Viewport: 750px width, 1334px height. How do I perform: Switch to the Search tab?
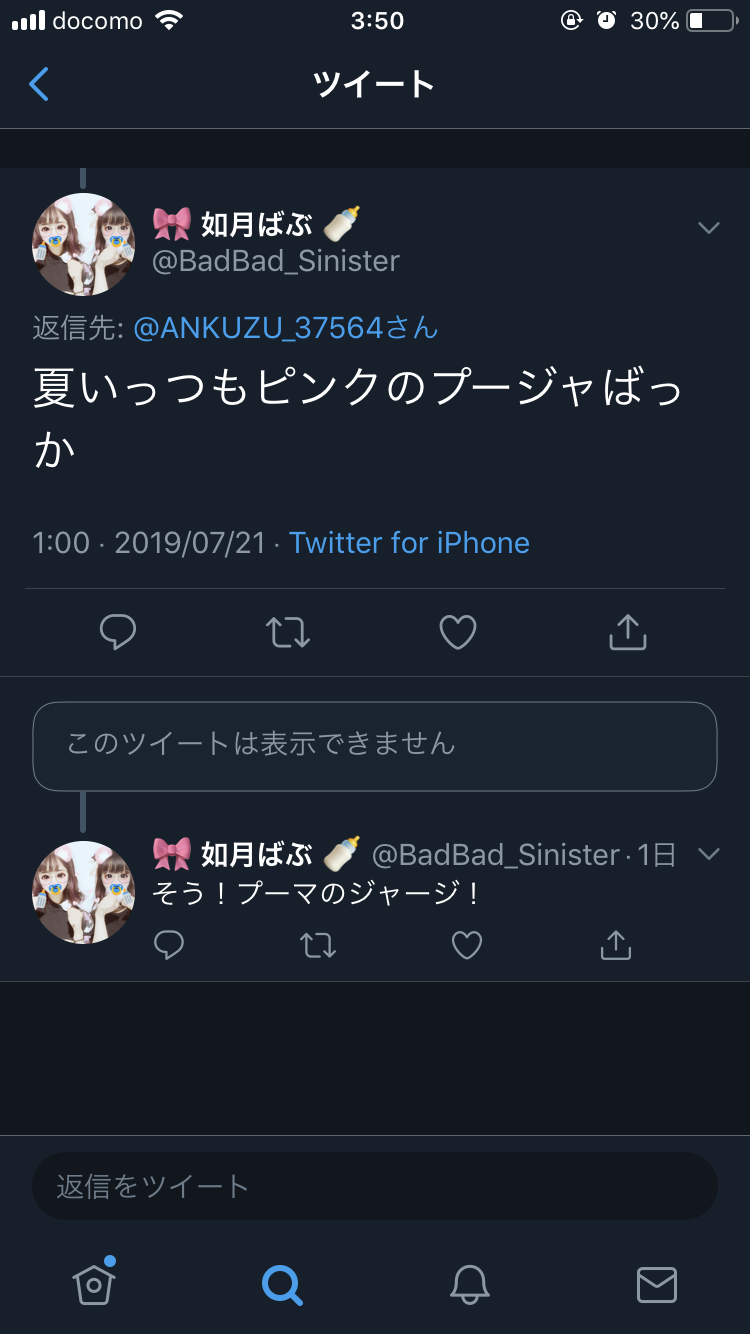[x=282, y=1283]
